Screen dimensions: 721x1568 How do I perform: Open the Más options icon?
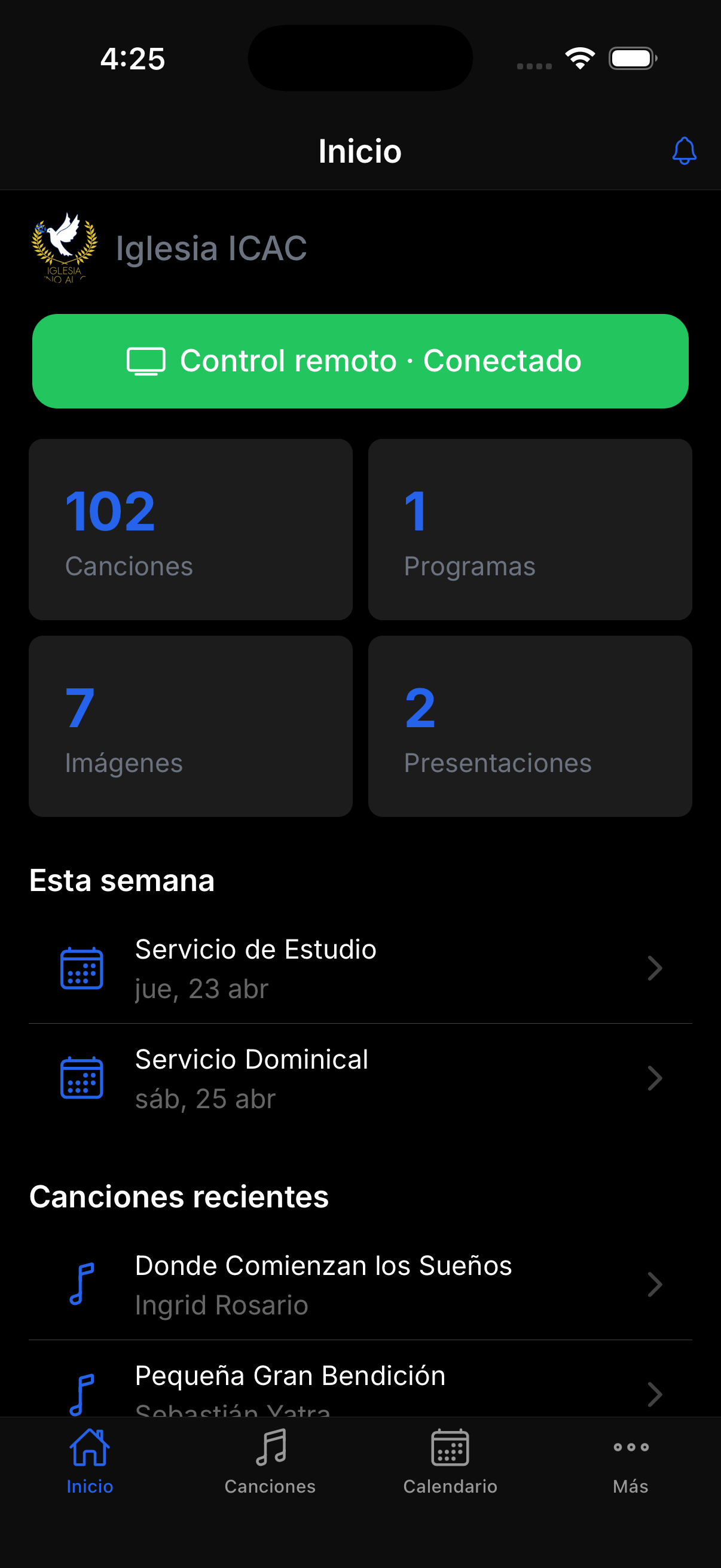(630, 1461)
